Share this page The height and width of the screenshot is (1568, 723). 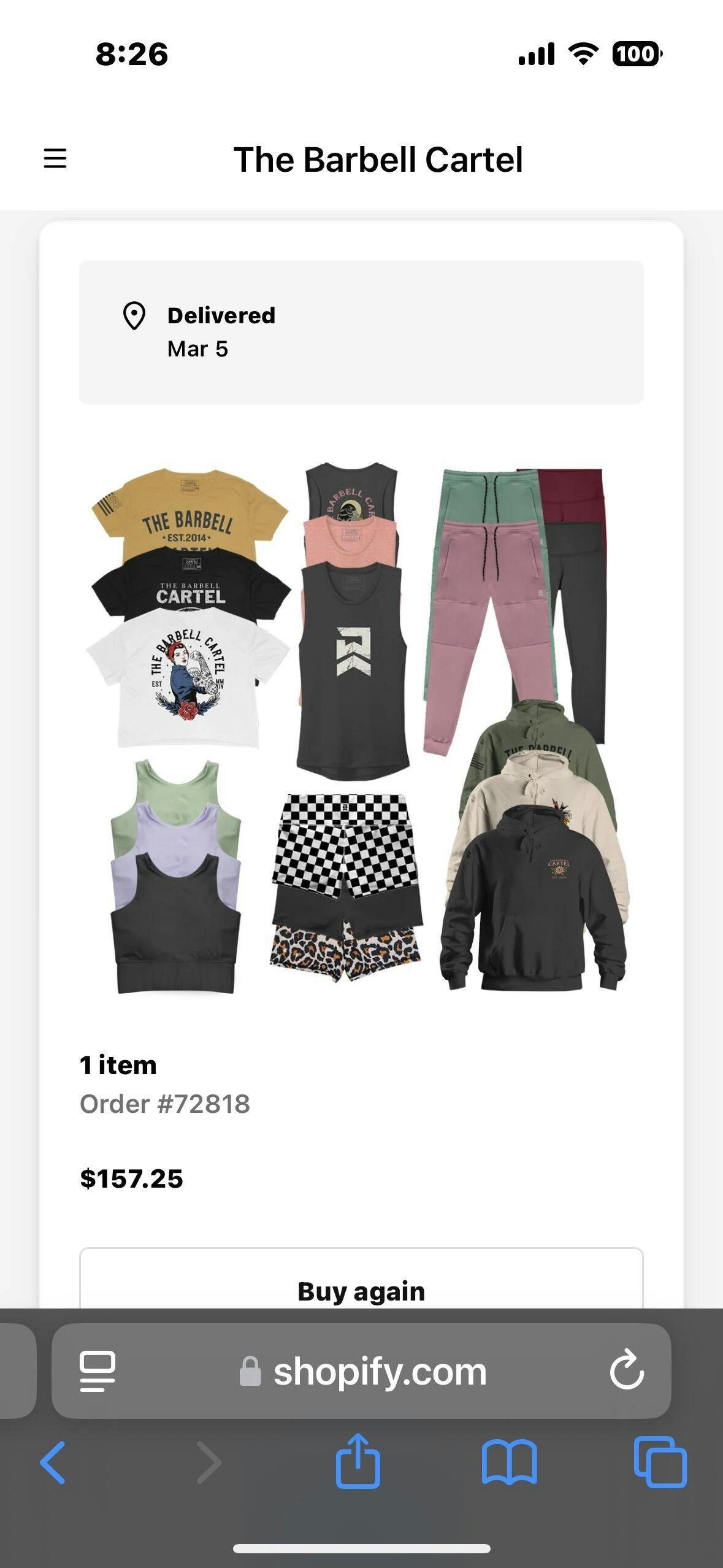coord(358,1462)
